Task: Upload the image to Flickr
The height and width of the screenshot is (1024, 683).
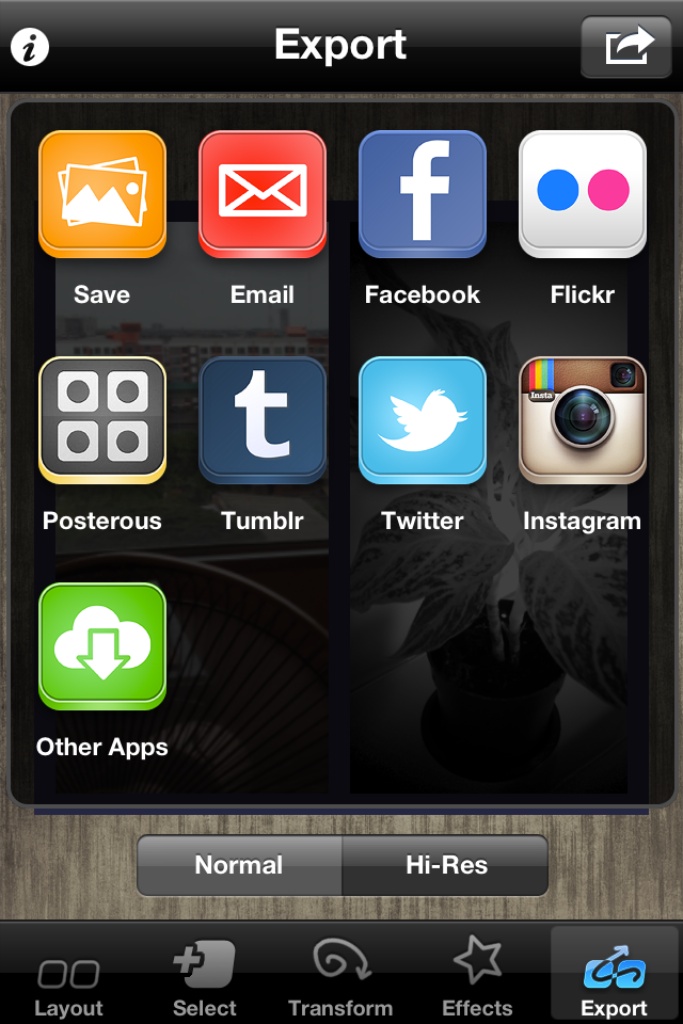Action: click(582, 194)
